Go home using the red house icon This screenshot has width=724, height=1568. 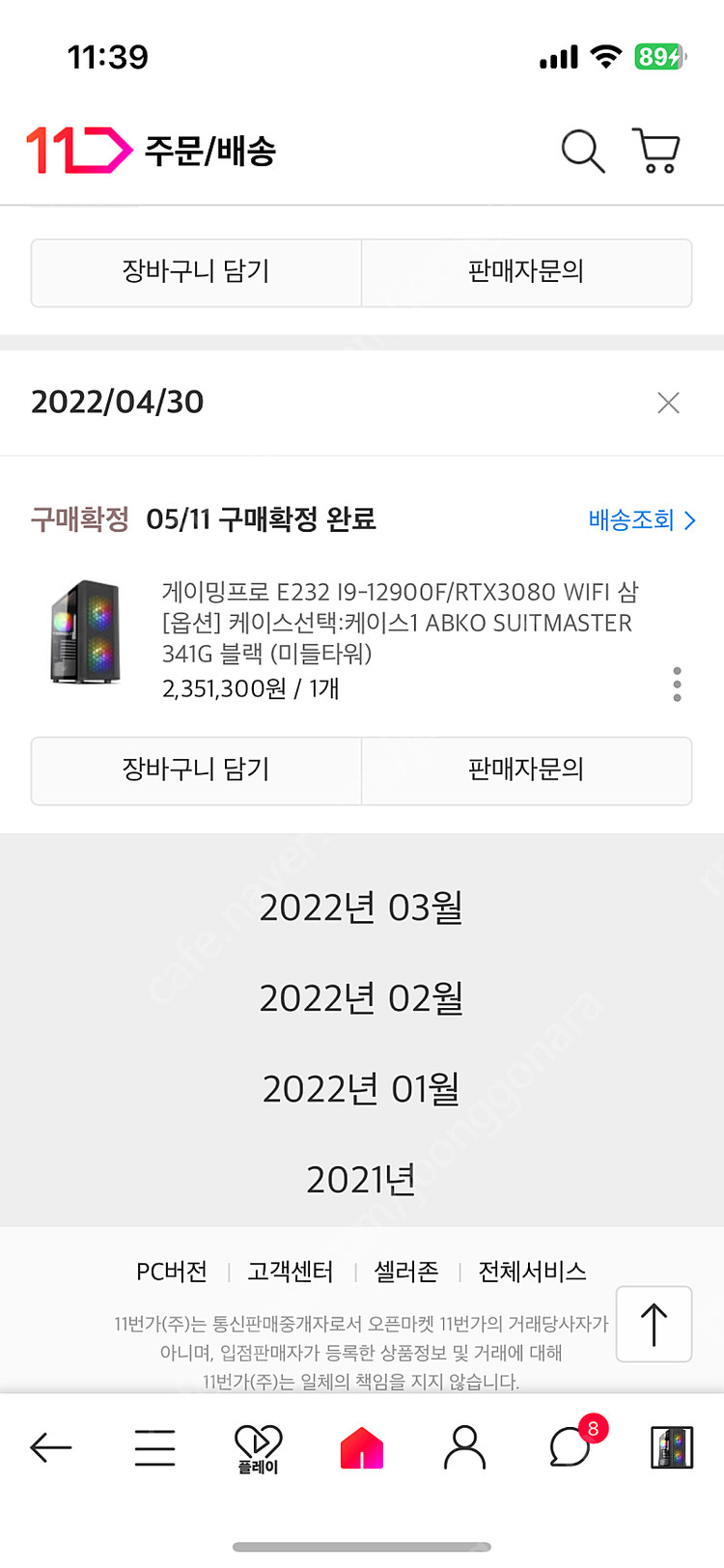[361, 1446]
